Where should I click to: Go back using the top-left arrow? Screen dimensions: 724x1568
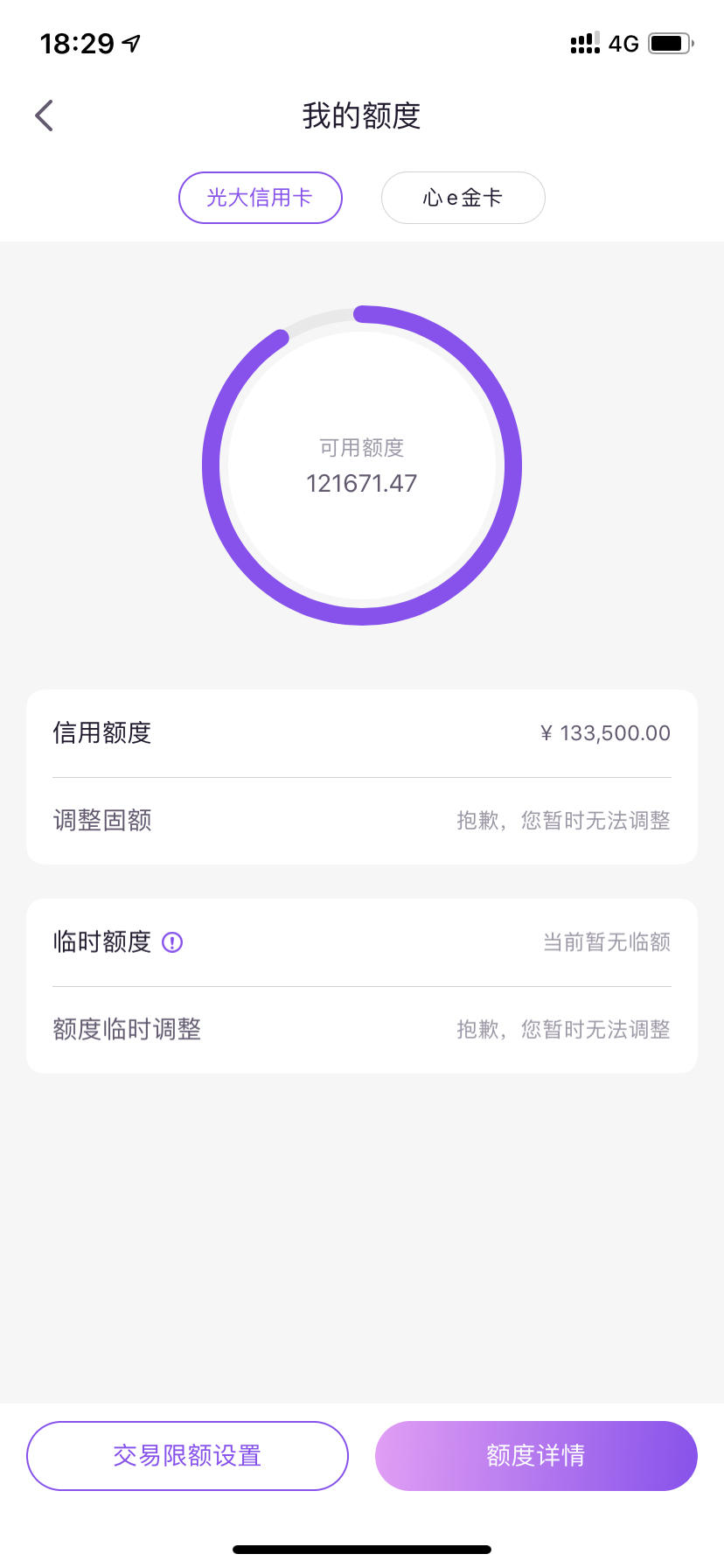tap(44, 115)
